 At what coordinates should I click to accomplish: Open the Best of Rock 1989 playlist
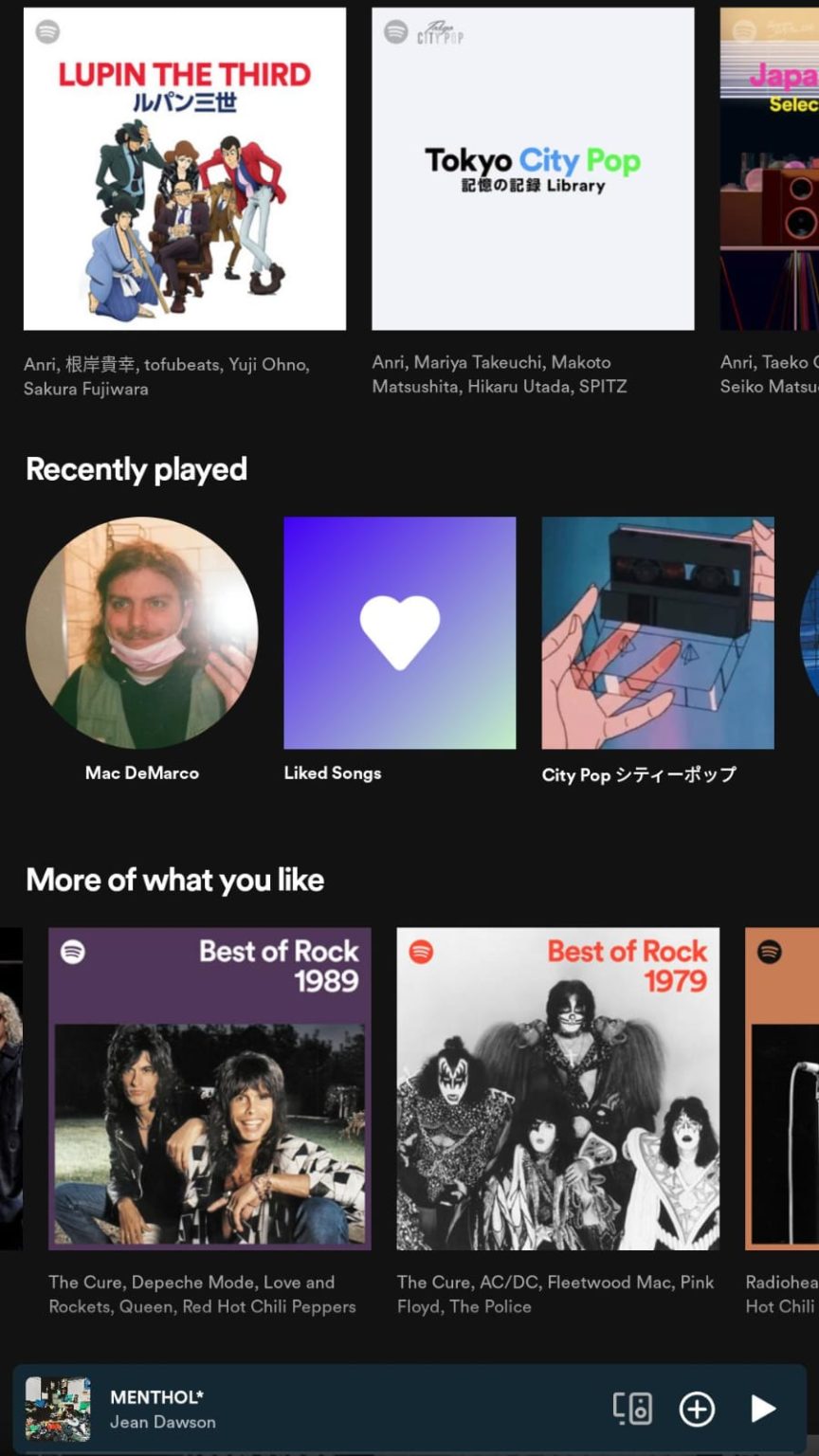tap(209, 1088)
